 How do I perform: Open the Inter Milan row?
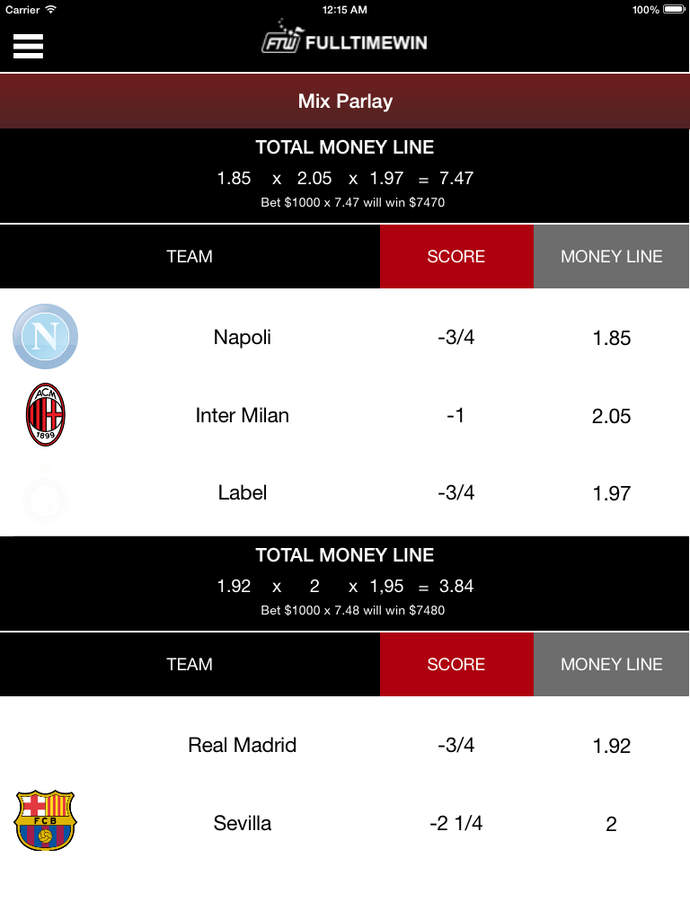[243, 415]
